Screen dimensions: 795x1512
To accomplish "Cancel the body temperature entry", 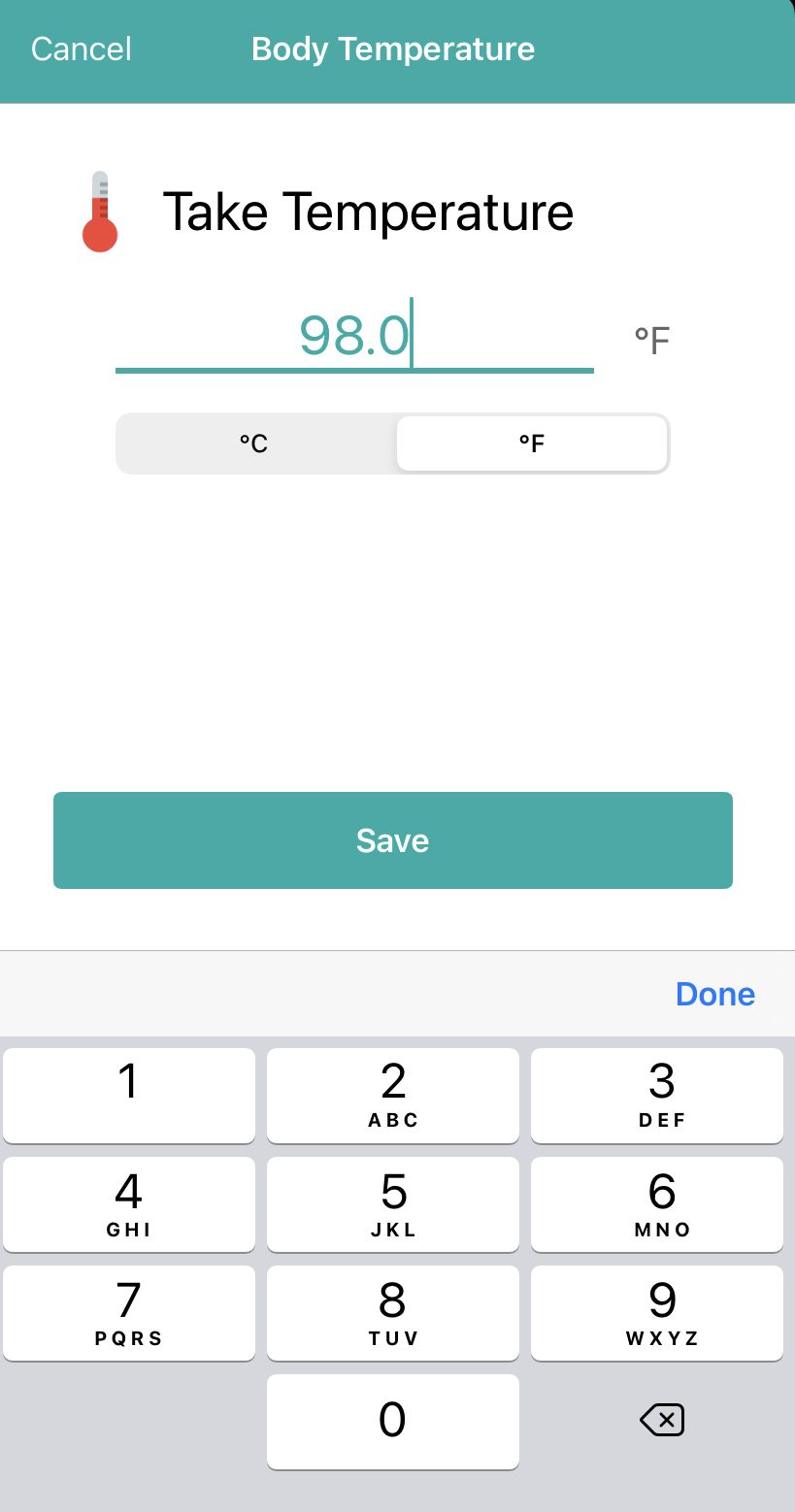I will tap(82, 49).
